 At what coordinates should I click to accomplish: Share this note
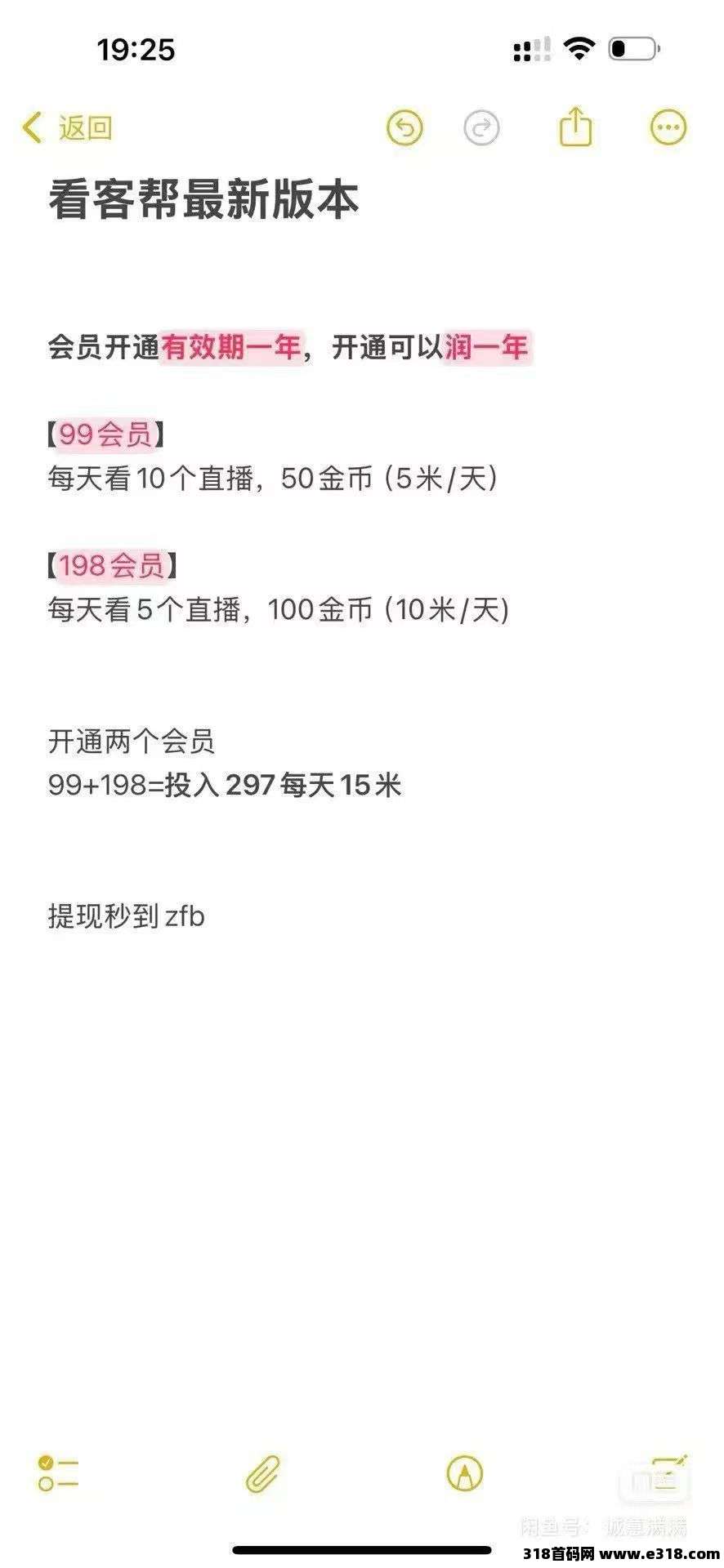click(575, 127)
